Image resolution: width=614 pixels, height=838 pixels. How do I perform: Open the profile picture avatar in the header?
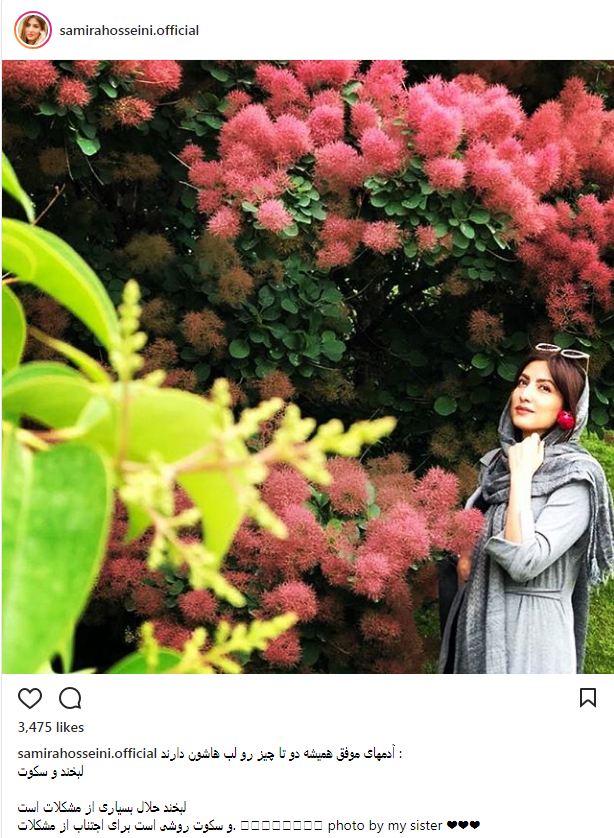[x=32, y=30]
